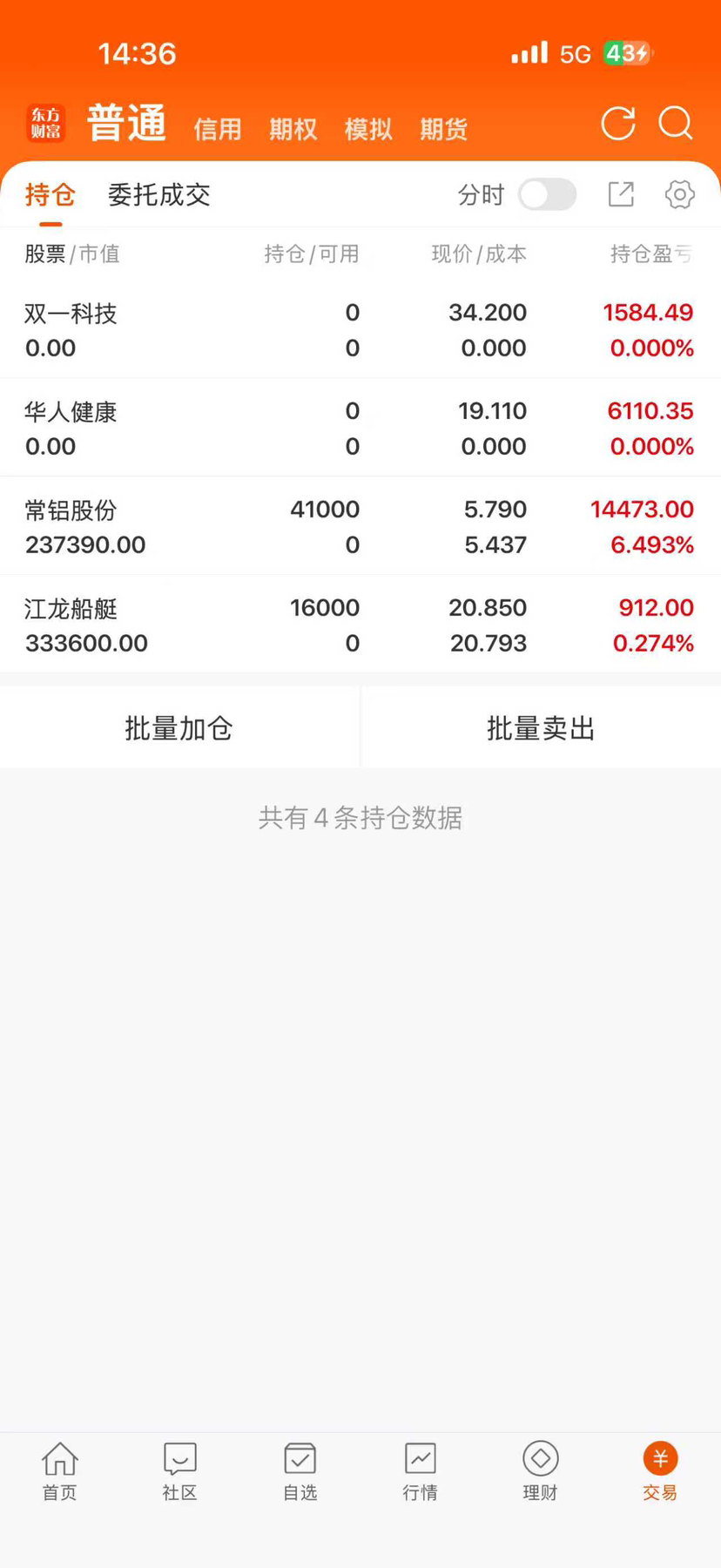Refresh the holdings data
Viewport: 721px width, 1568px height.
tap(618, 124)
